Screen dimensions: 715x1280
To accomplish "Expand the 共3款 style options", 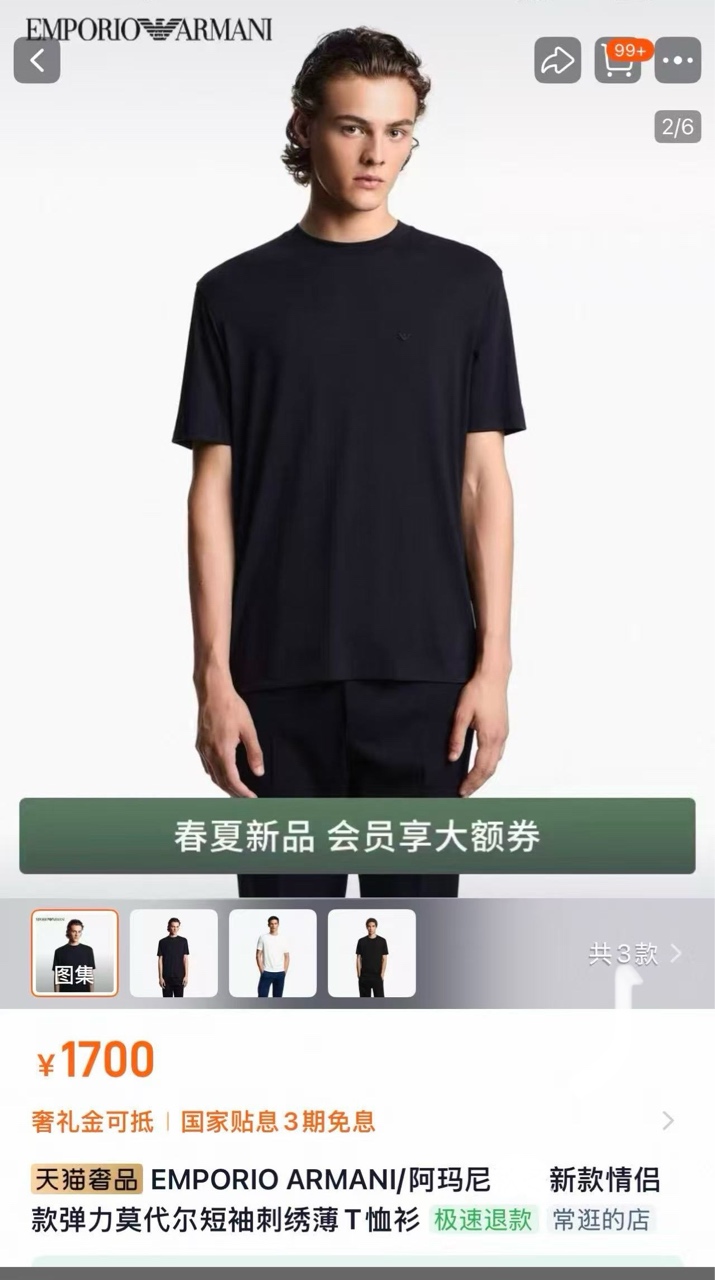I will click(x=635, y=954).
